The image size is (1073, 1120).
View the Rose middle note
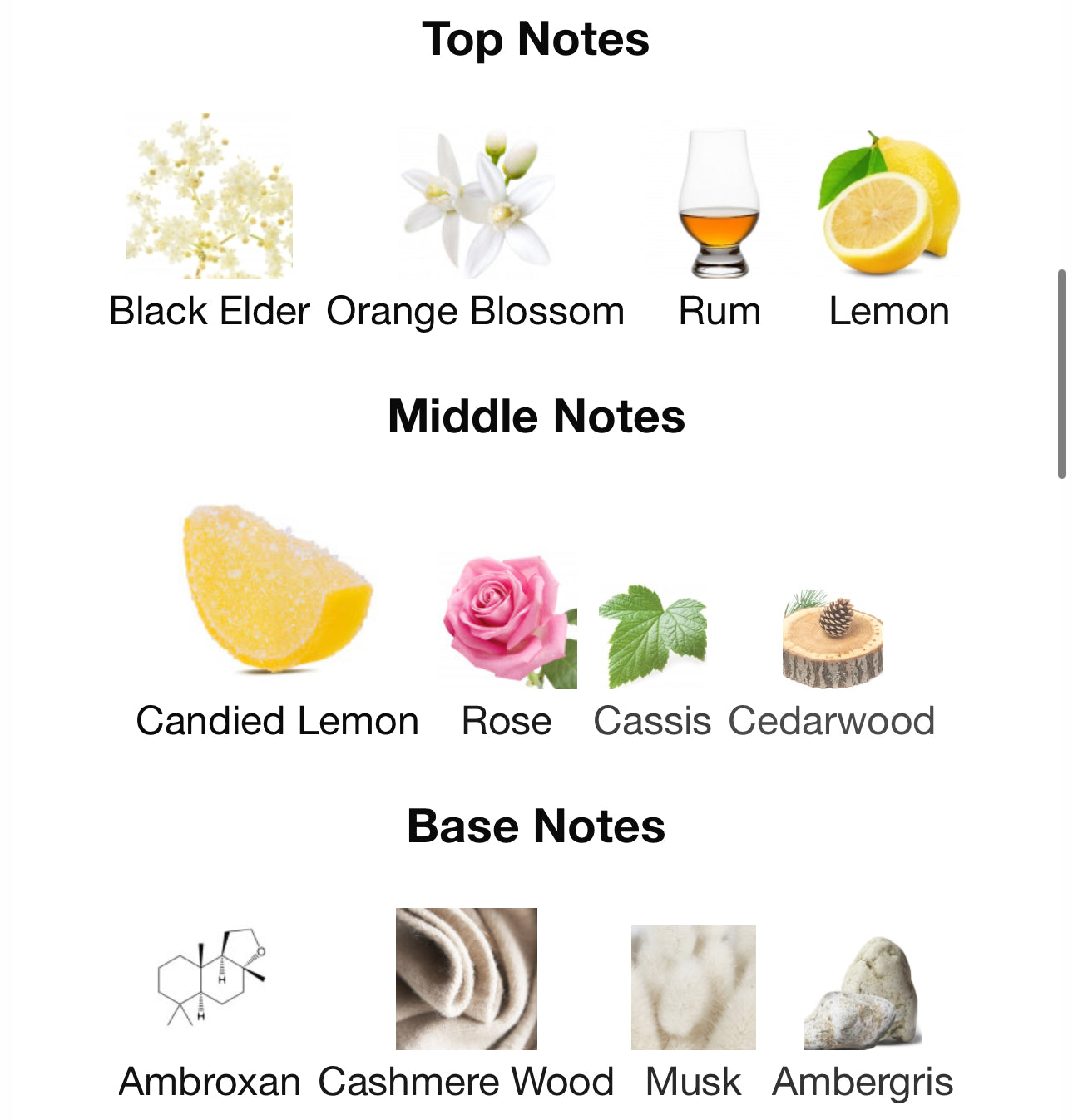(508, 624)
